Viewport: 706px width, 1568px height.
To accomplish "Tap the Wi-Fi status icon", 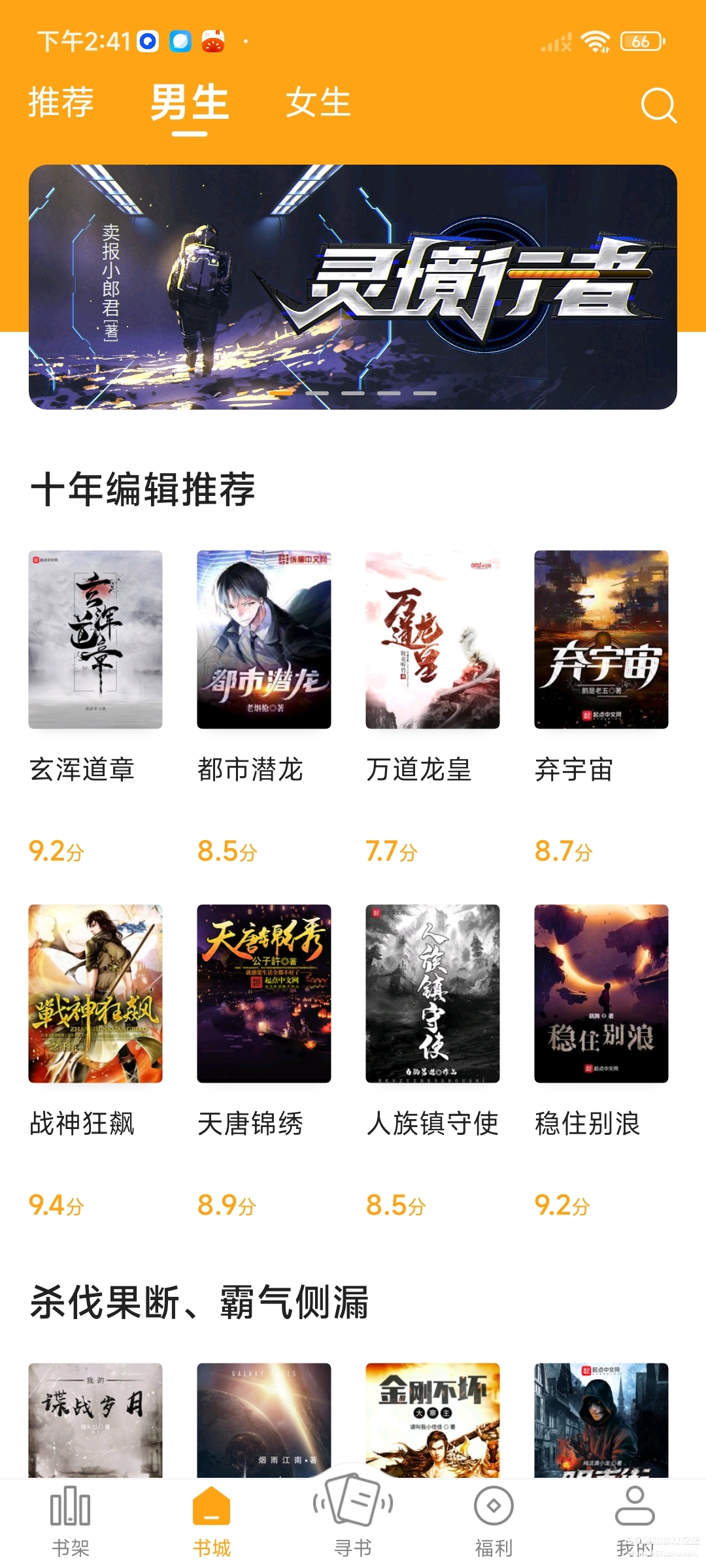I will 597,42.
